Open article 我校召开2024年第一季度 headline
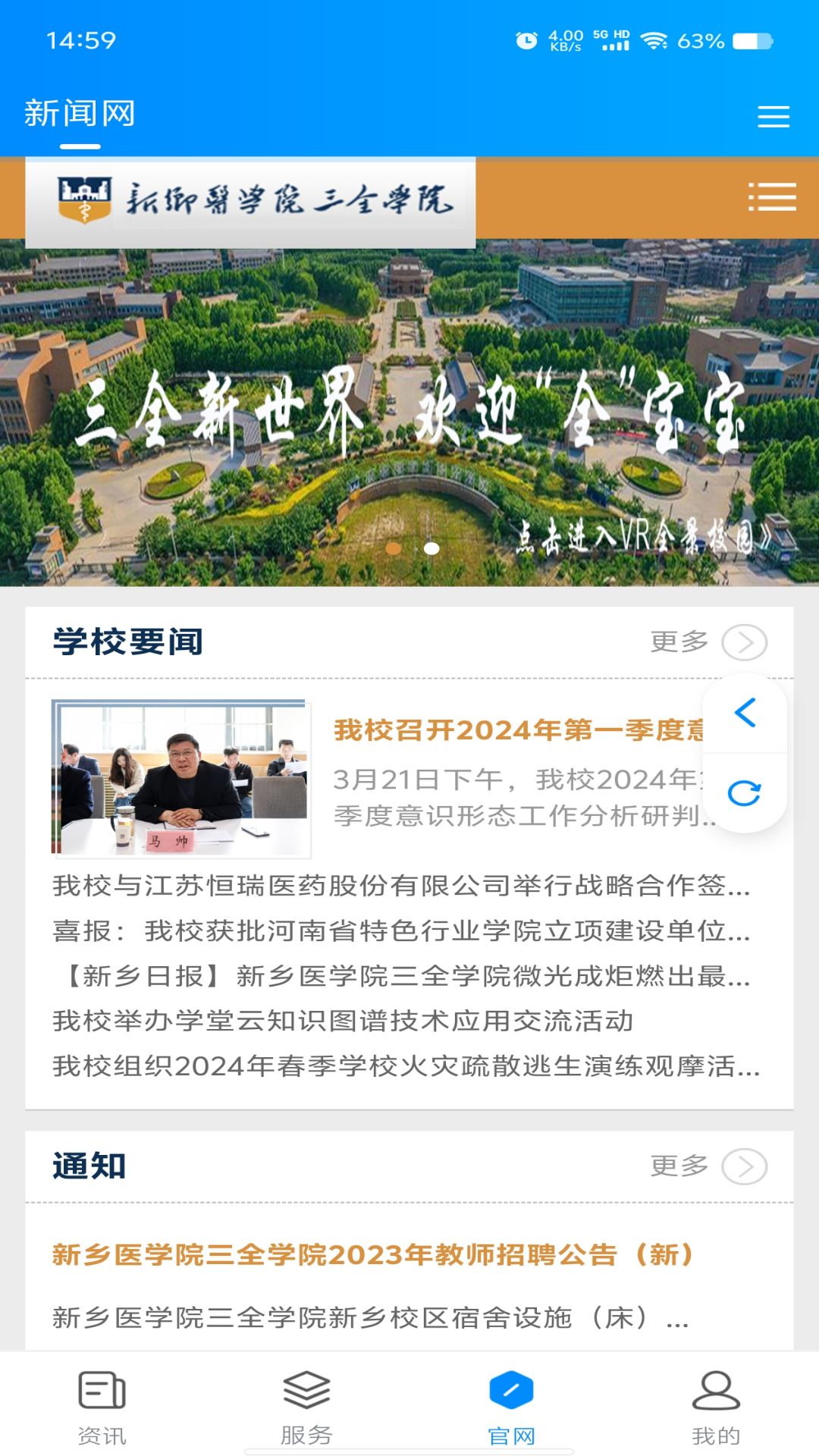 [519, 730]
